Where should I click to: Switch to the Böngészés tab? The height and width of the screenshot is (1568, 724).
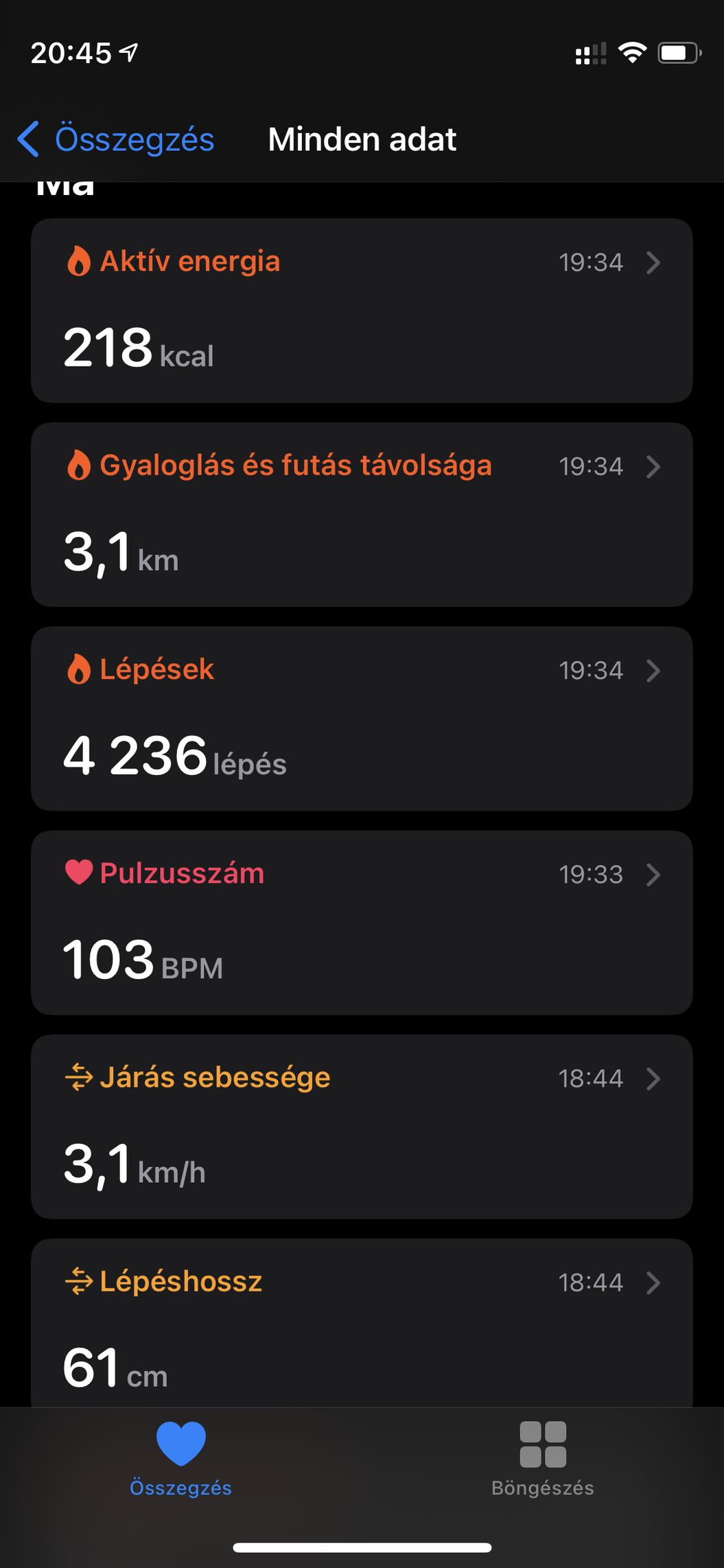[543, 1458]
